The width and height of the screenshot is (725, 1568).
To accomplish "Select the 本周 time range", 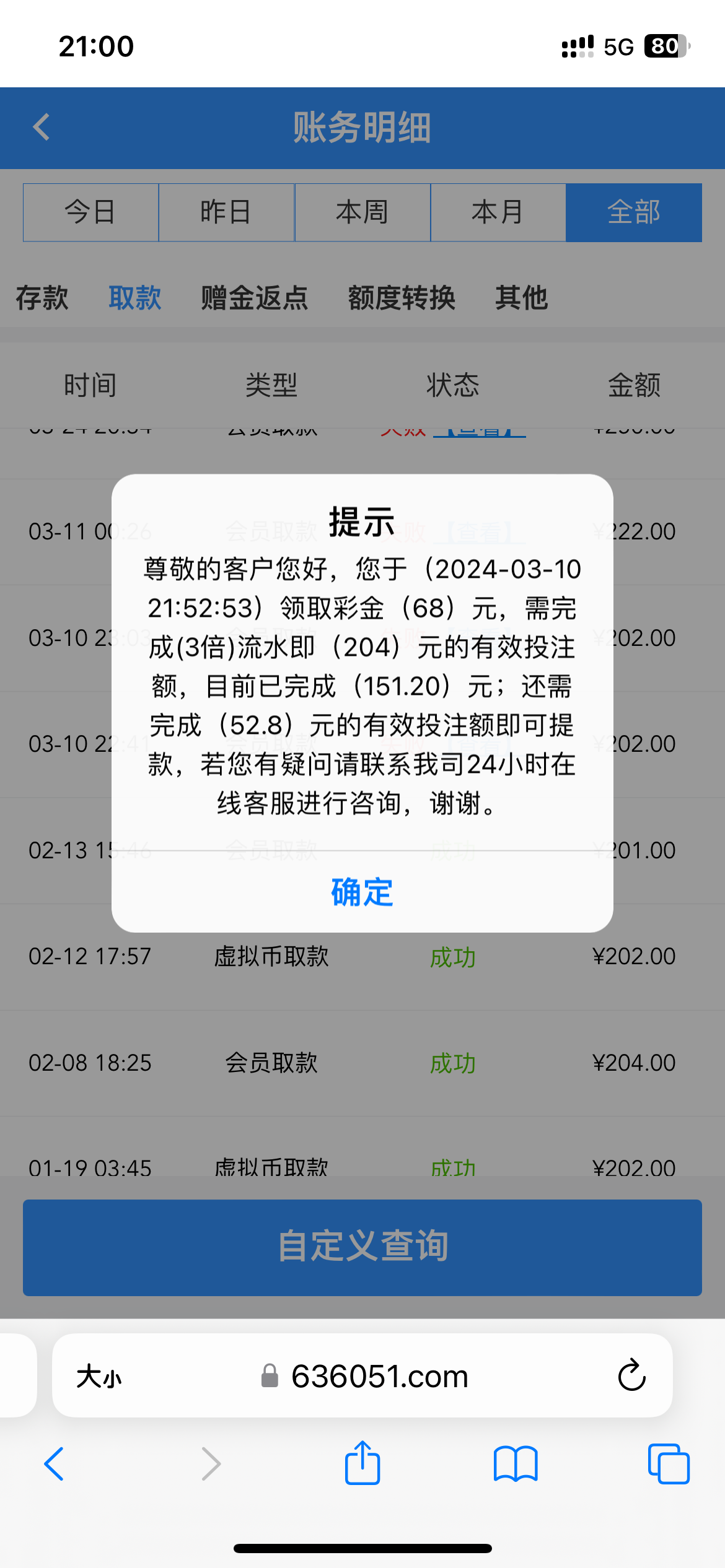I will coord(362,212).
